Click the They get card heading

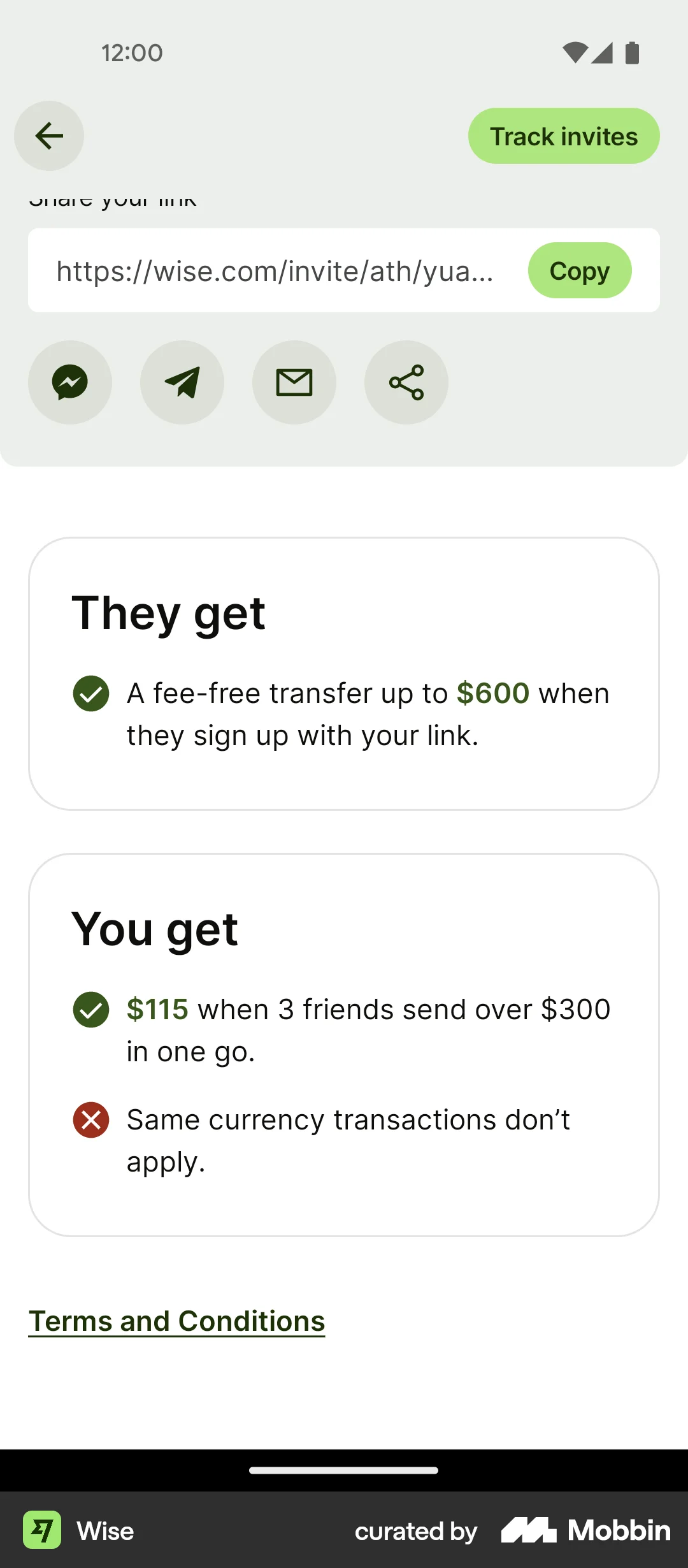(169, 613)
